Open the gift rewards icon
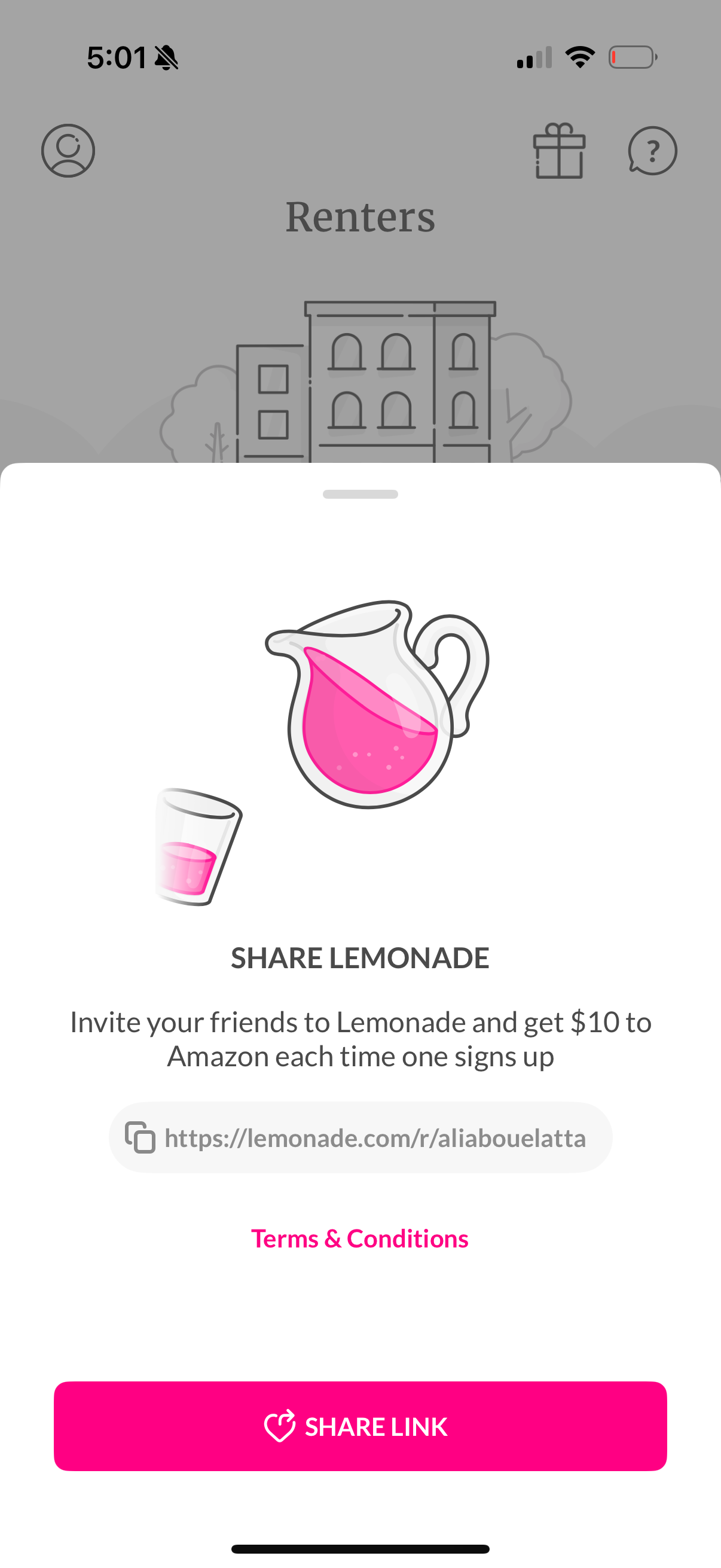Screen dimensions: 721x1568 [x=560, y=152]
